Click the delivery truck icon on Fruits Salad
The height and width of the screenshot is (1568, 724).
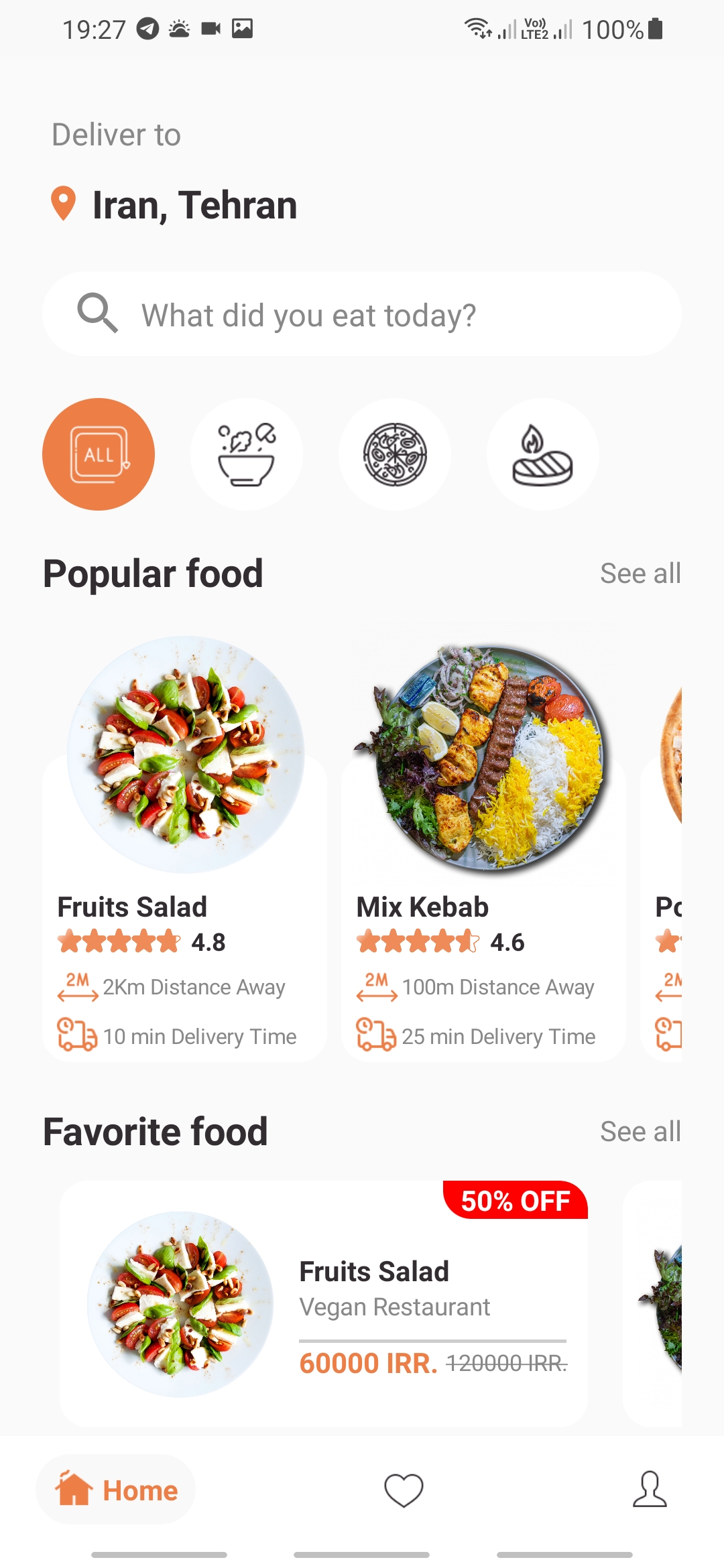[x=76, y=1036]
